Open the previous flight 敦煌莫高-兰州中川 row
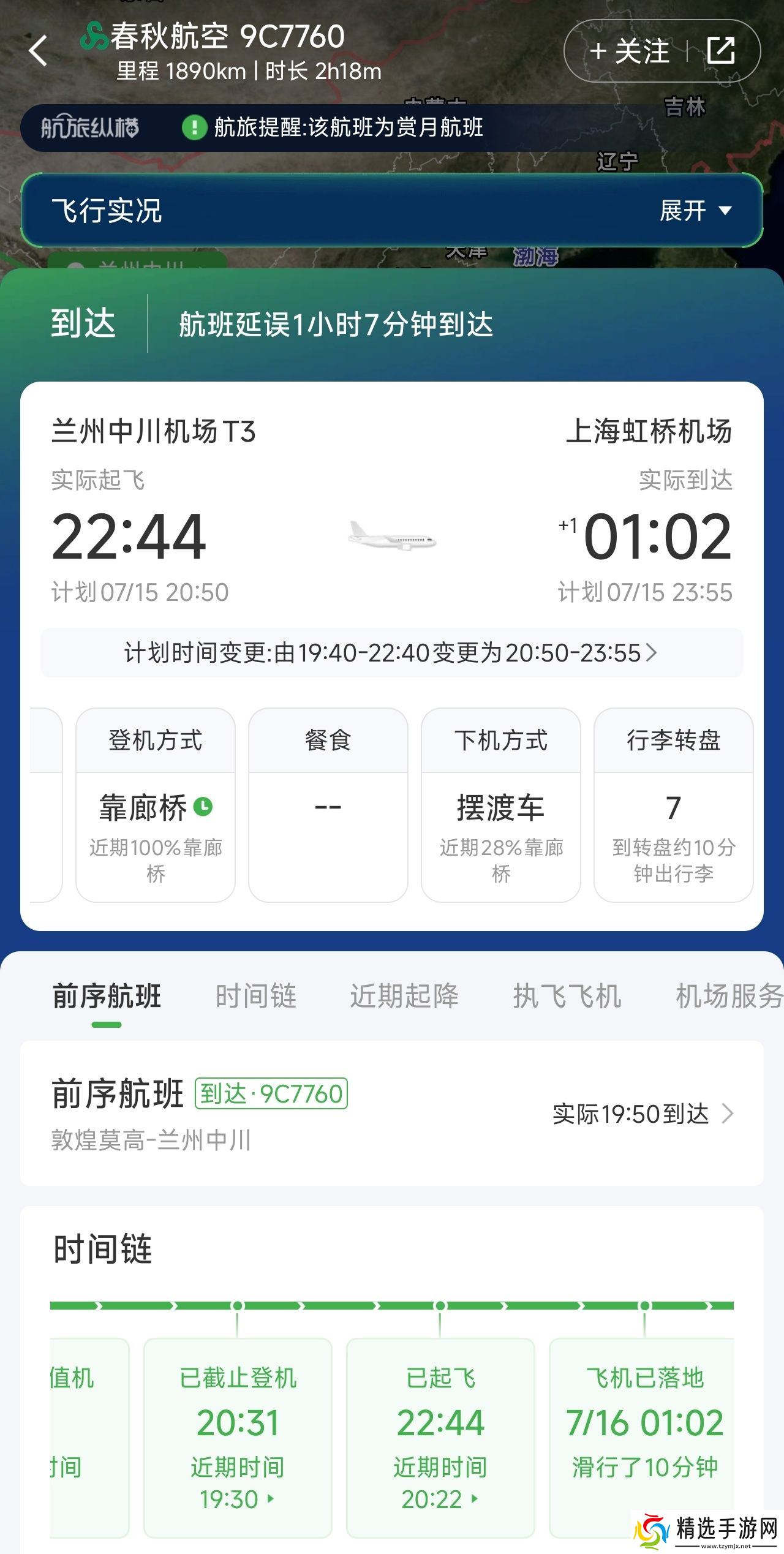Image resolution: width=784 pixels, height=1554 pixels. click(391, 1114)
